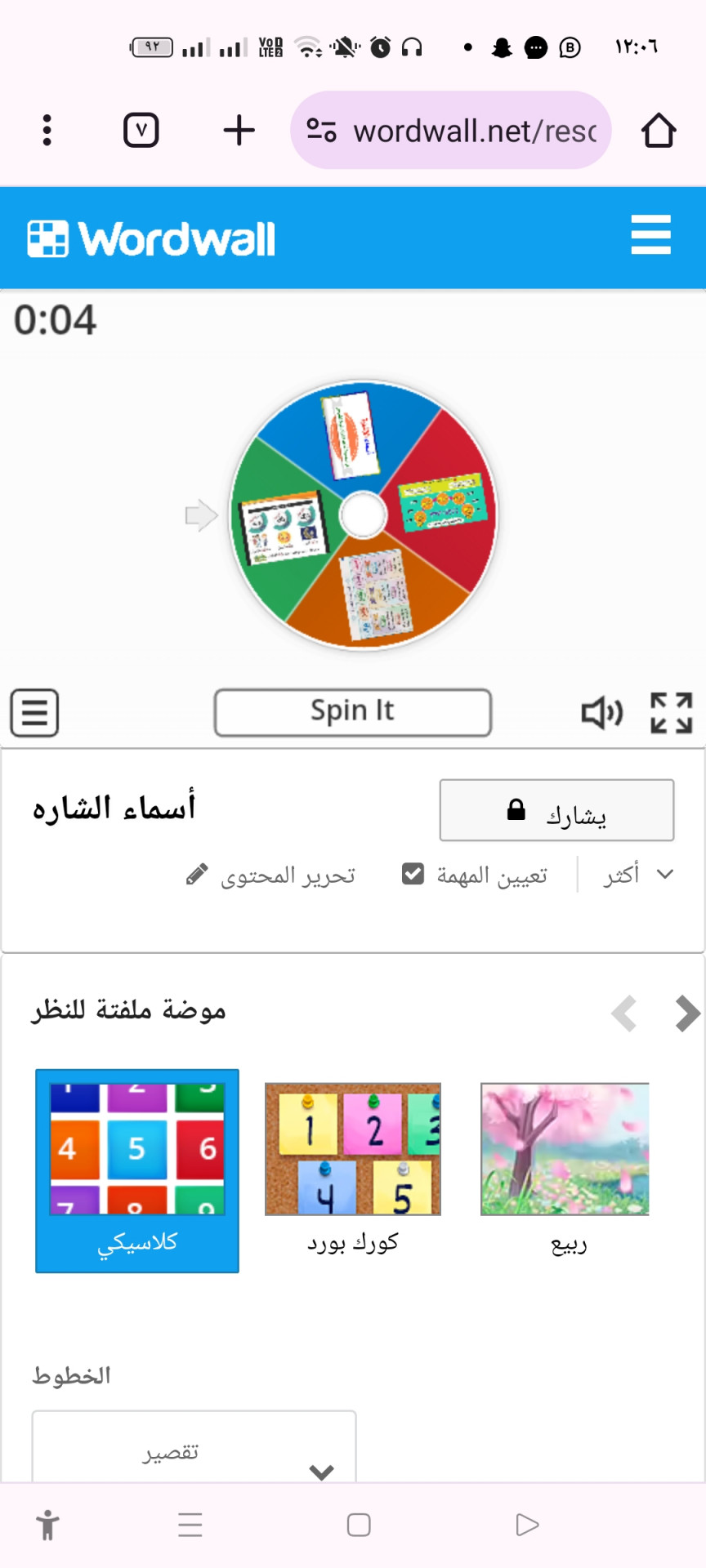Viewport: 706px width, 1568px height.
Task: Show next themes with right arrow
Action: click(x=687, y=1014)
